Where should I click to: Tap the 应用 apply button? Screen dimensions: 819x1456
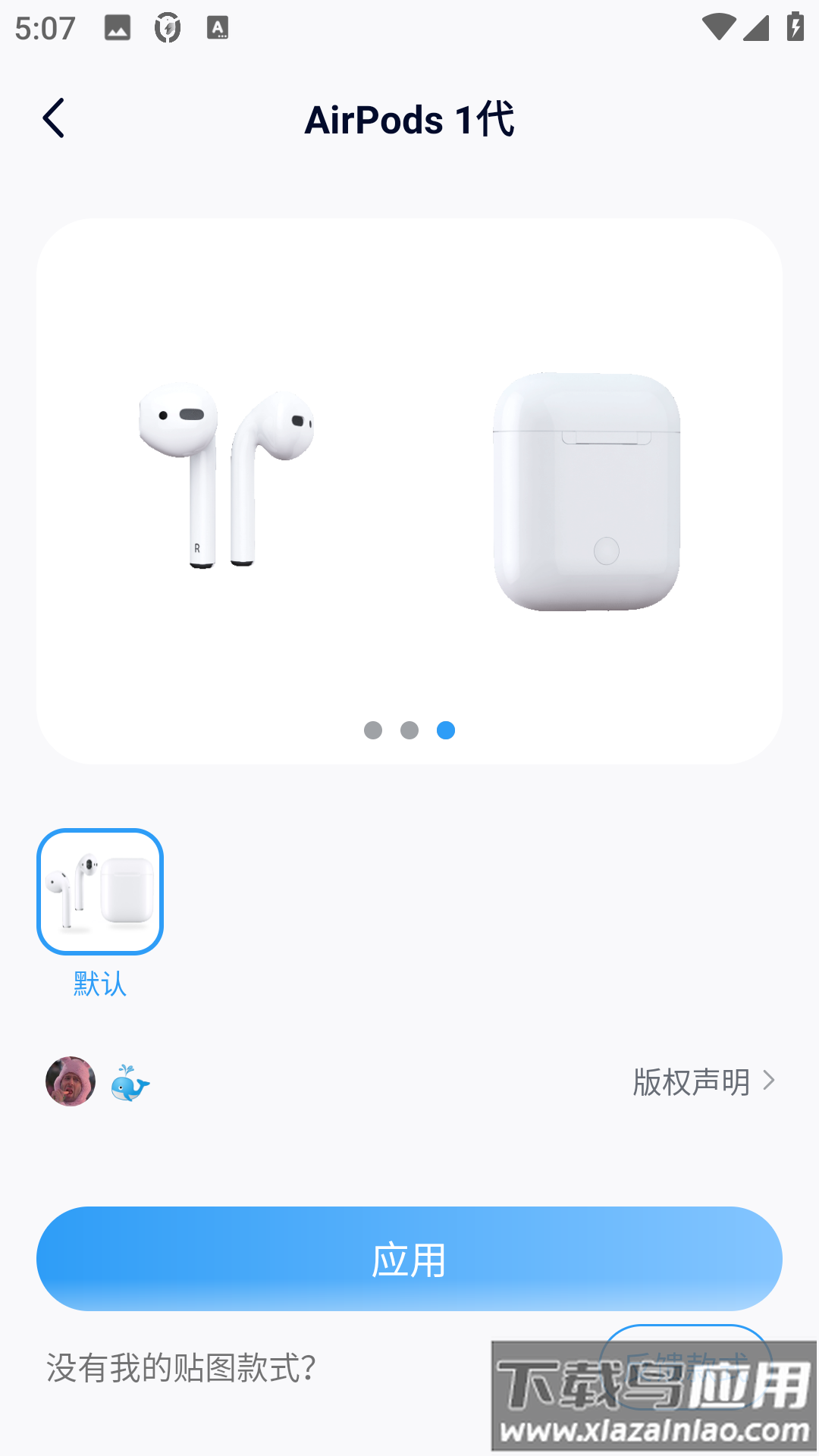pyautogui.click(x=409, y=1259)
